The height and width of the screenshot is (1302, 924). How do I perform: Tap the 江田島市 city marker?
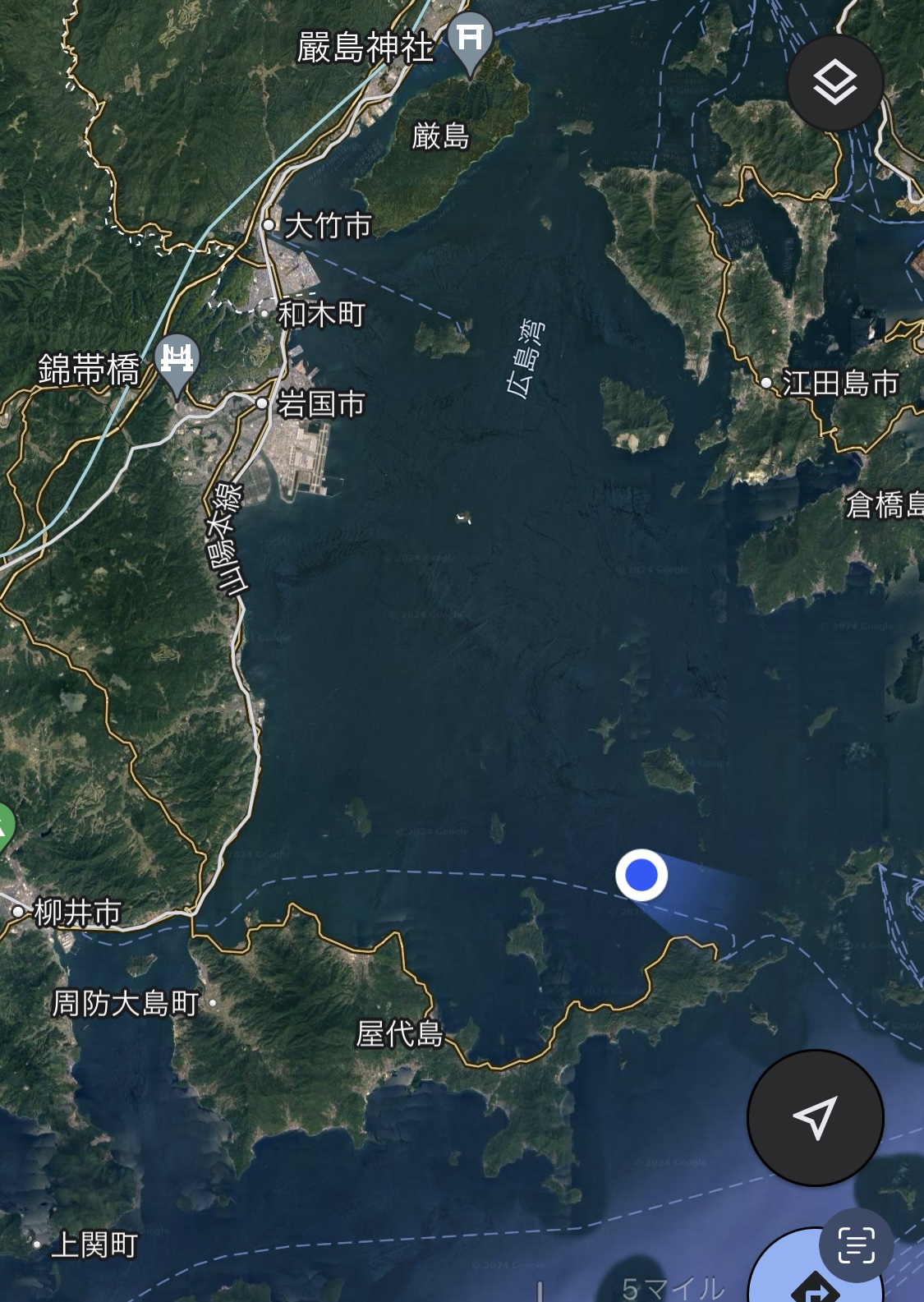pyautogui.click(x=767, y=382)
